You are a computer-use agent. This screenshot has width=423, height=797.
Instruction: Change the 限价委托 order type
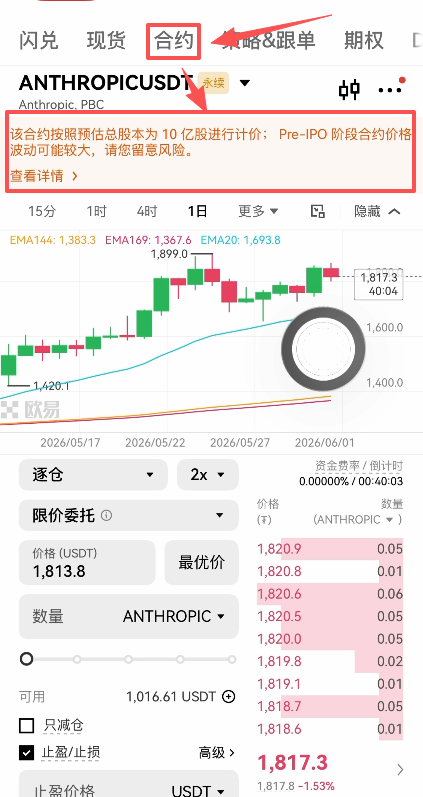[x=129, y=515]
